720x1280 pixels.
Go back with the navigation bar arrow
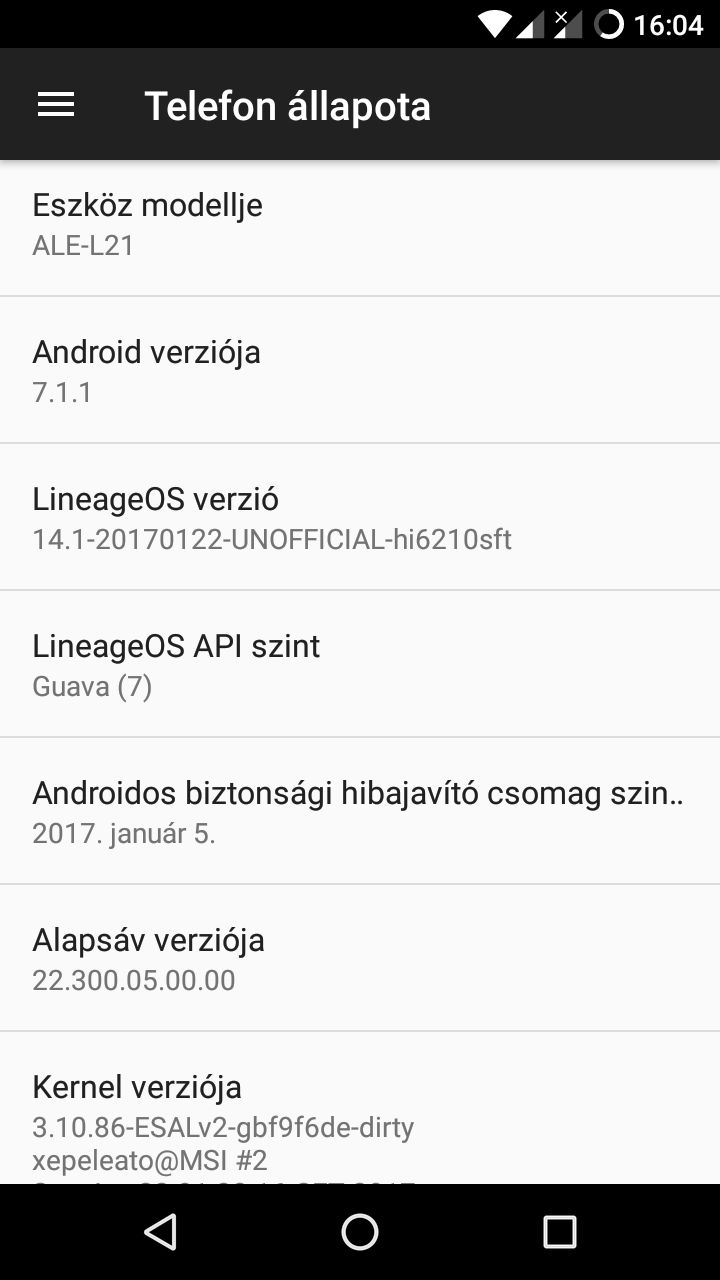pyautogui.click(x=160, y=1232)
